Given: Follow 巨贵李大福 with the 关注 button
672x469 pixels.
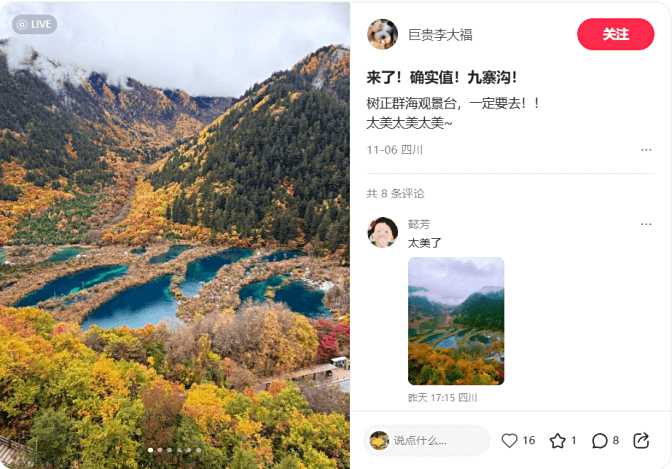Looking at the screenshot, I should pos(615,34).
